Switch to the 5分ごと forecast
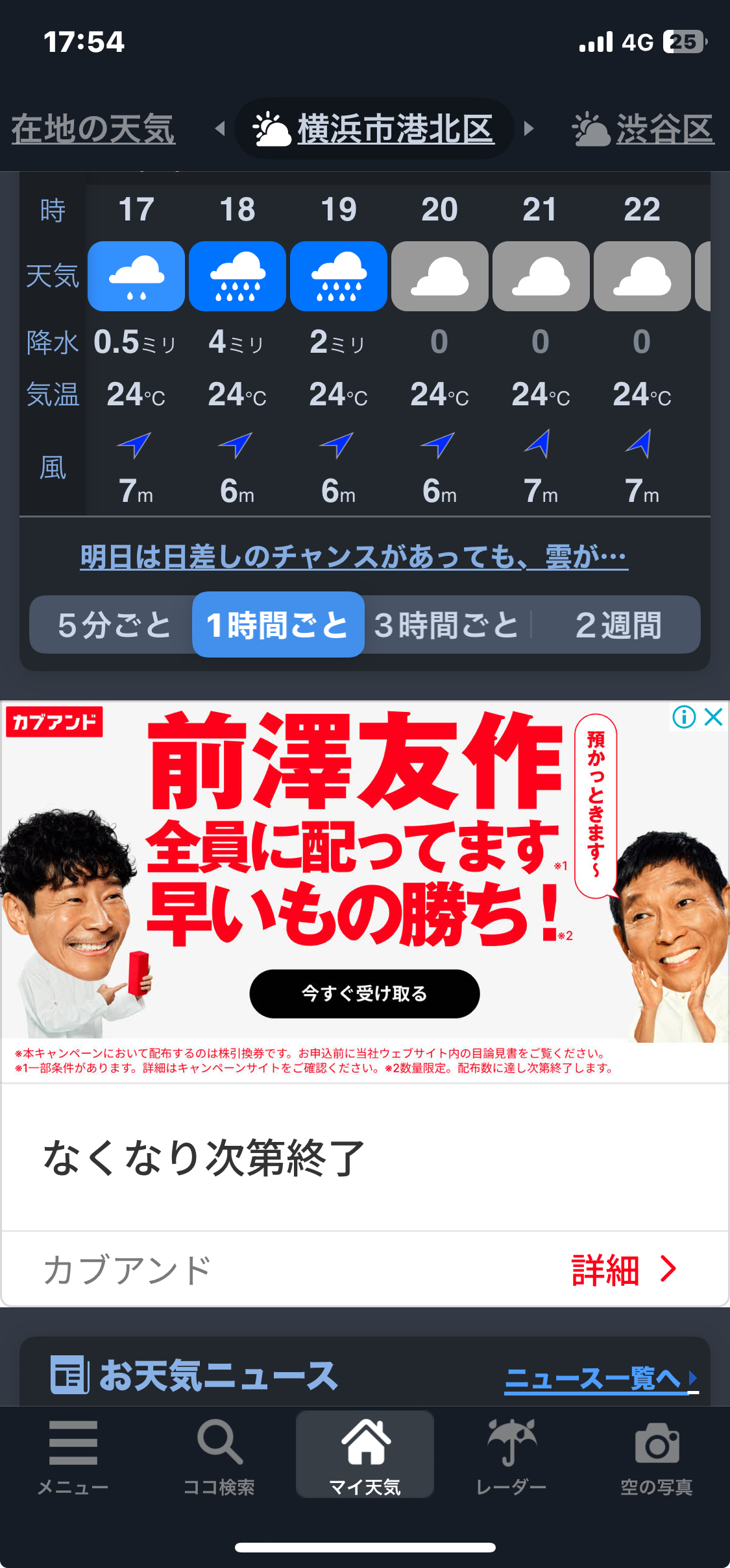The height and width of the screenshot is (1568, 730). [x=114, y=625]
